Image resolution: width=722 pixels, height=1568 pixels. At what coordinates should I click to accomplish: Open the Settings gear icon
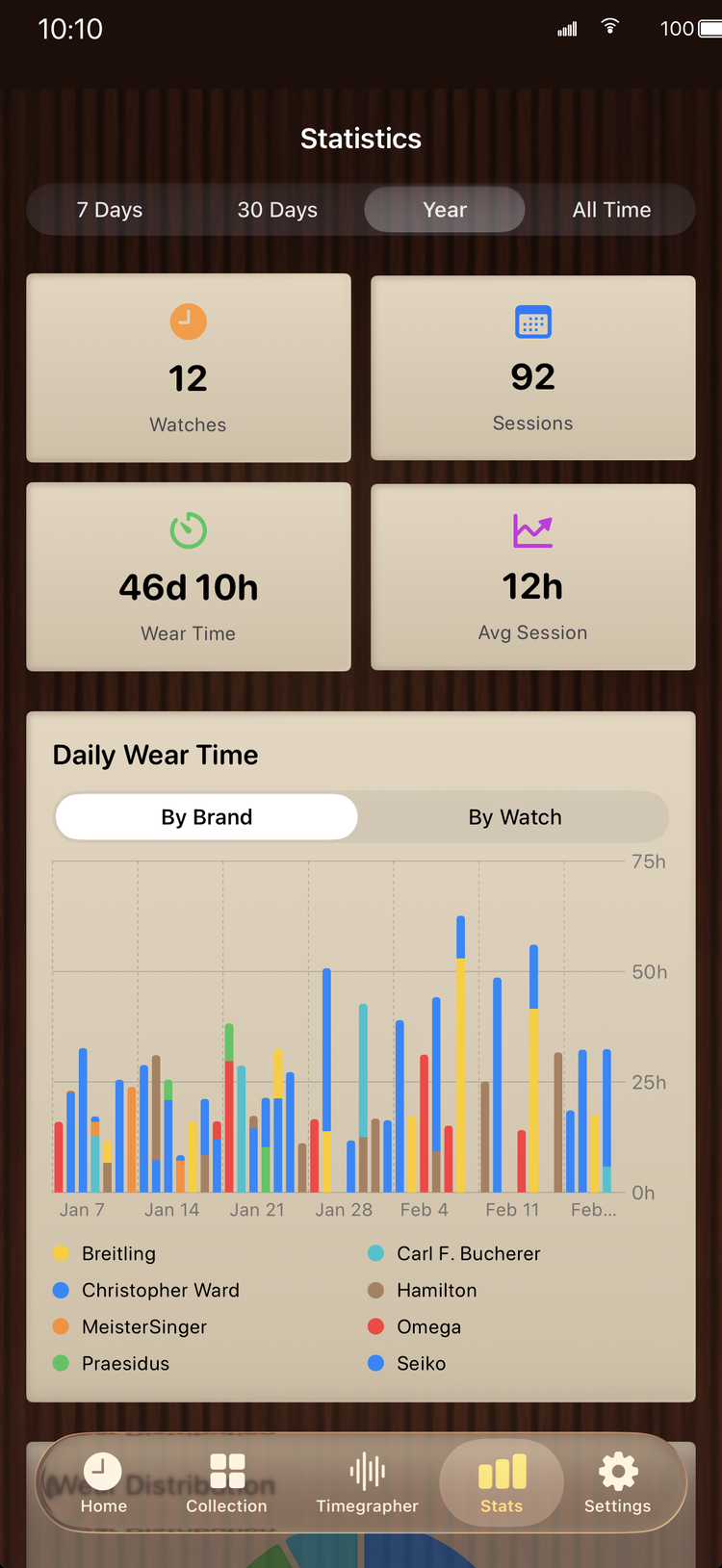click(x=616, y=1472)
